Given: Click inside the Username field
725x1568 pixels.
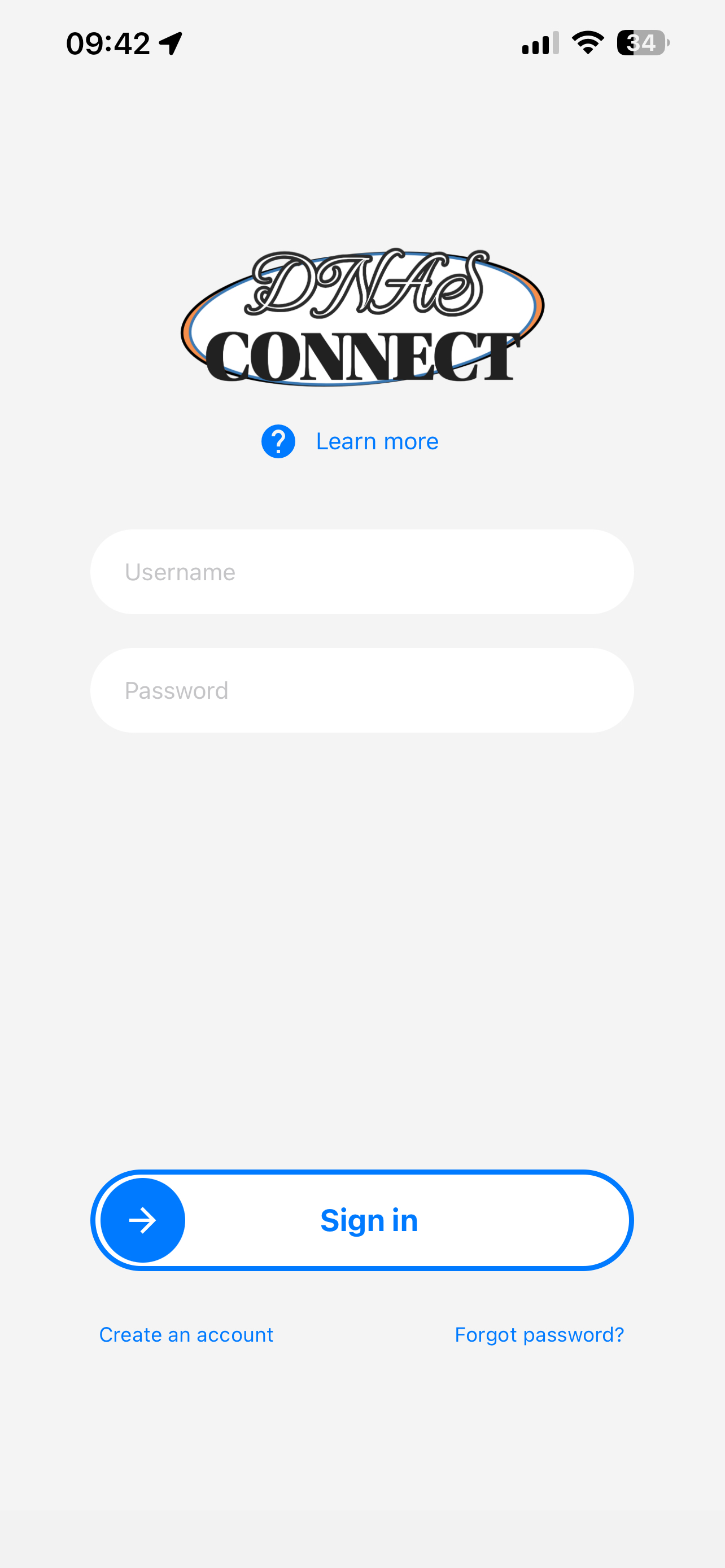Looking at the screenshot, I should coord(362,571).
